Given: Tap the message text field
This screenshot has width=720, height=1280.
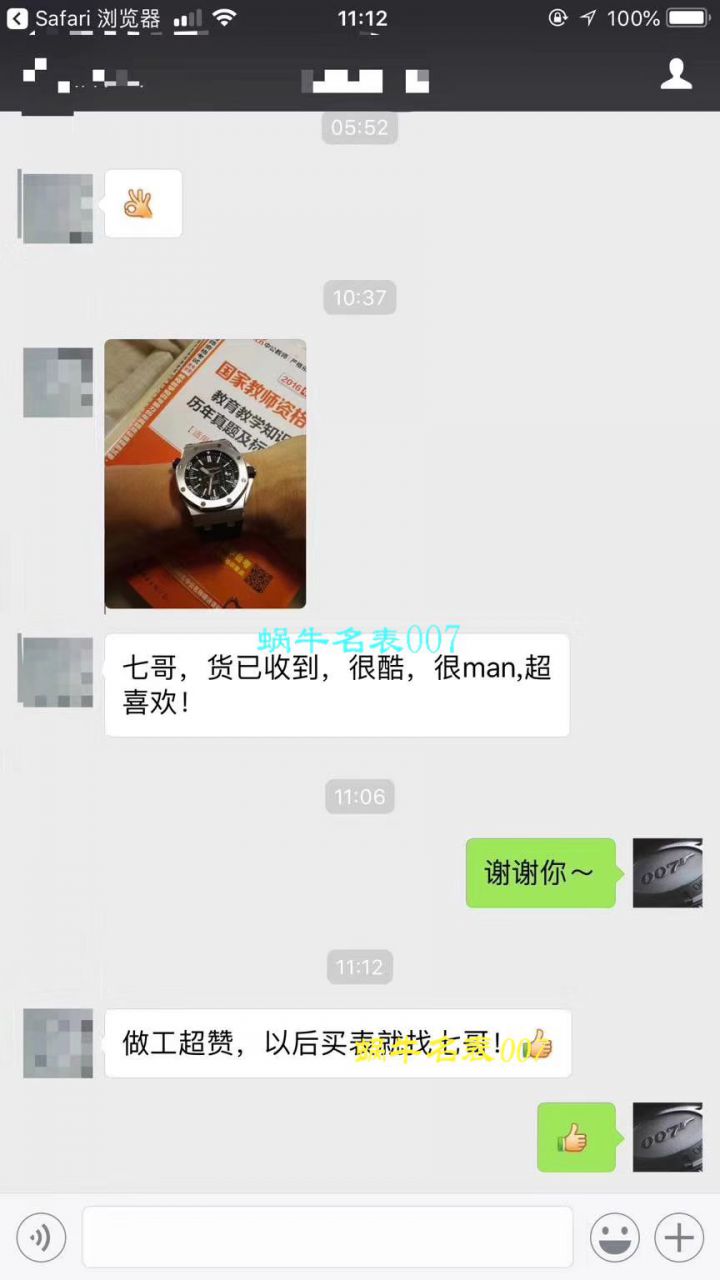Looking at the screenshot, I should click(327, 1238).
